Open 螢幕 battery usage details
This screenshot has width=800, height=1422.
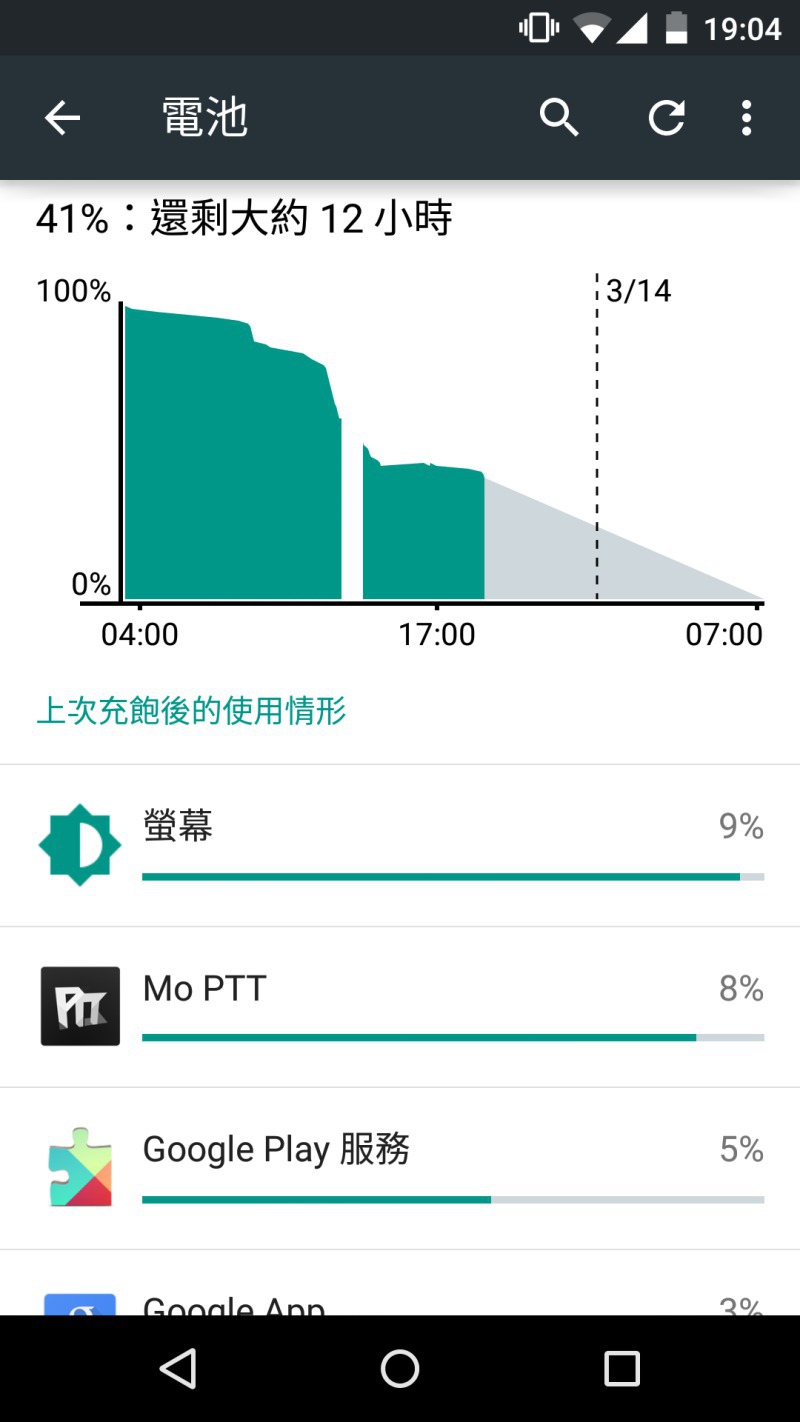pos(400,846)
